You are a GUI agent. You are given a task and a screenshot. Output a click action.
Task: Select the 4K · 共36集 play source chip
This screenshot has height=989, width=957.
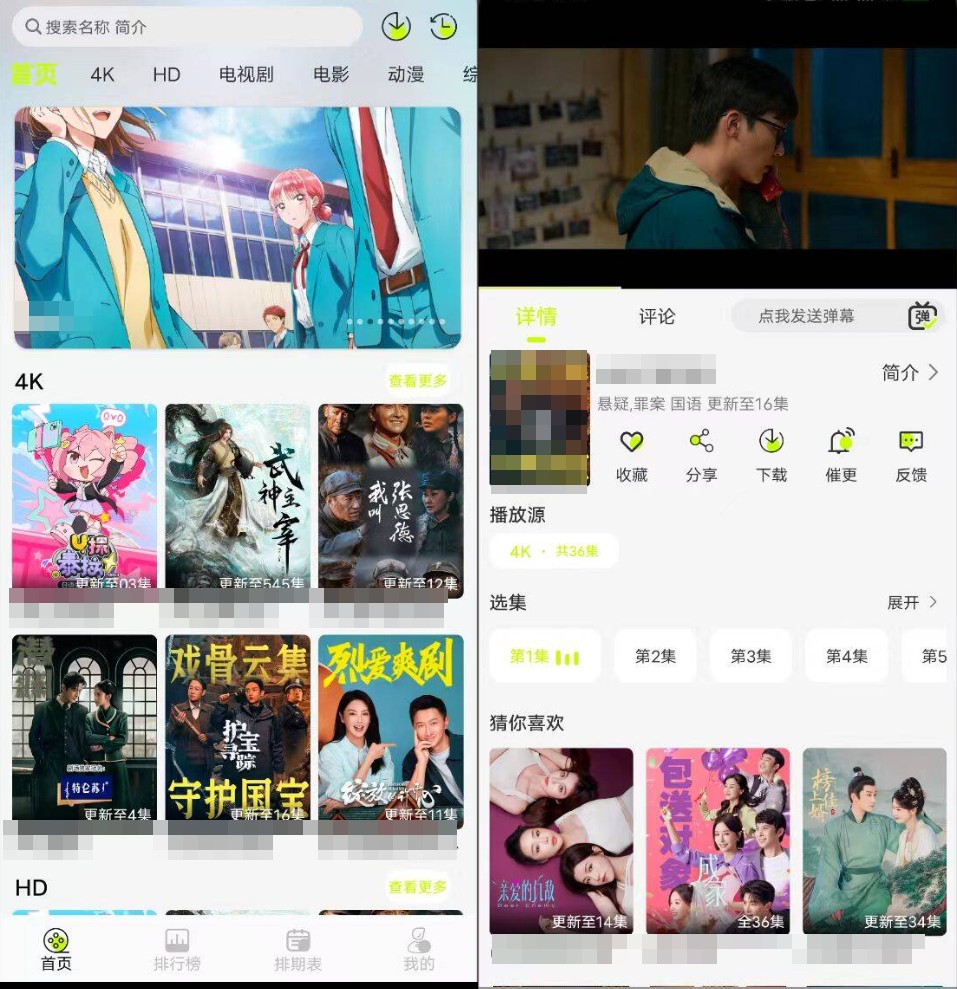(x=554, y=551)
